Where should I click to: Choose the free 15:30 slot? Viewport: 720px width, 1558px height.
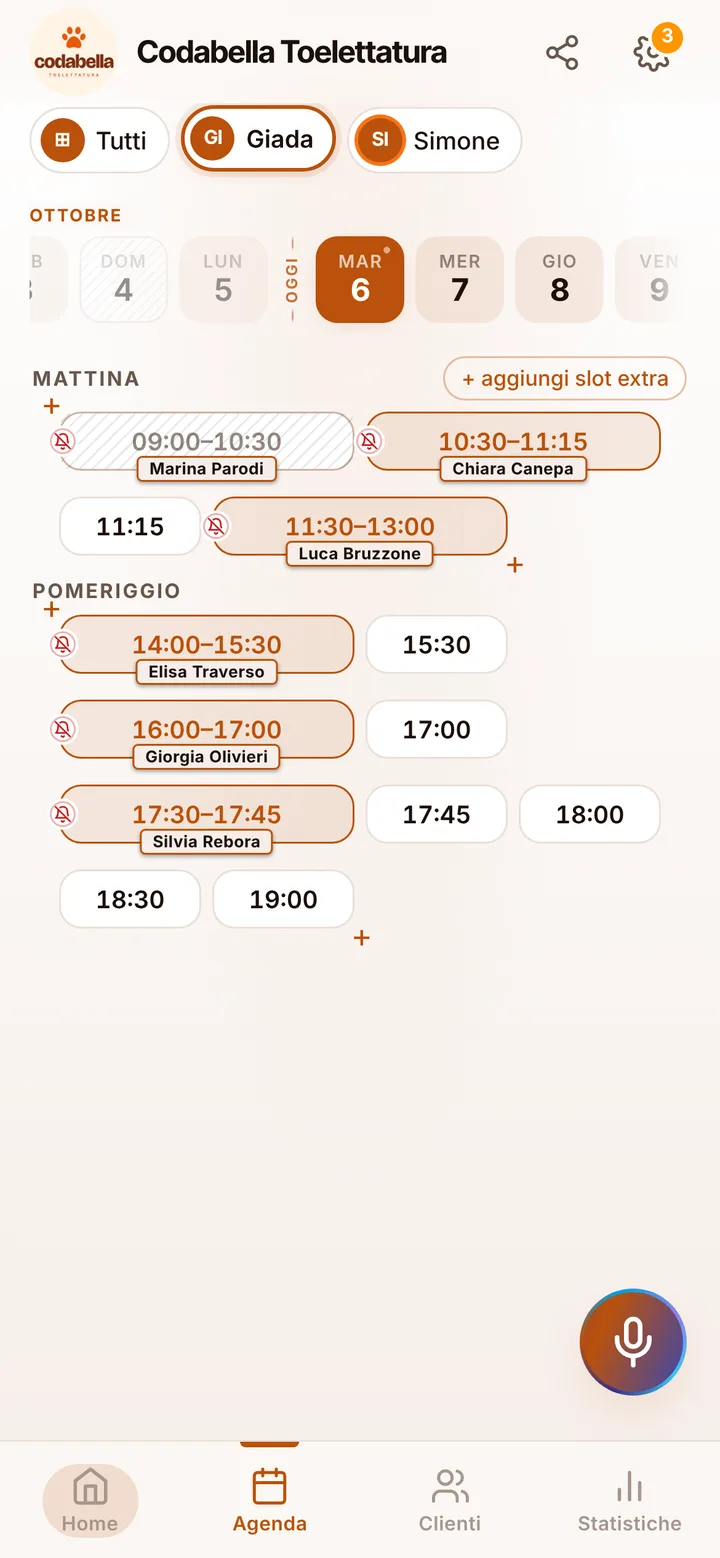pyautogui.click(x=437, y=645)
